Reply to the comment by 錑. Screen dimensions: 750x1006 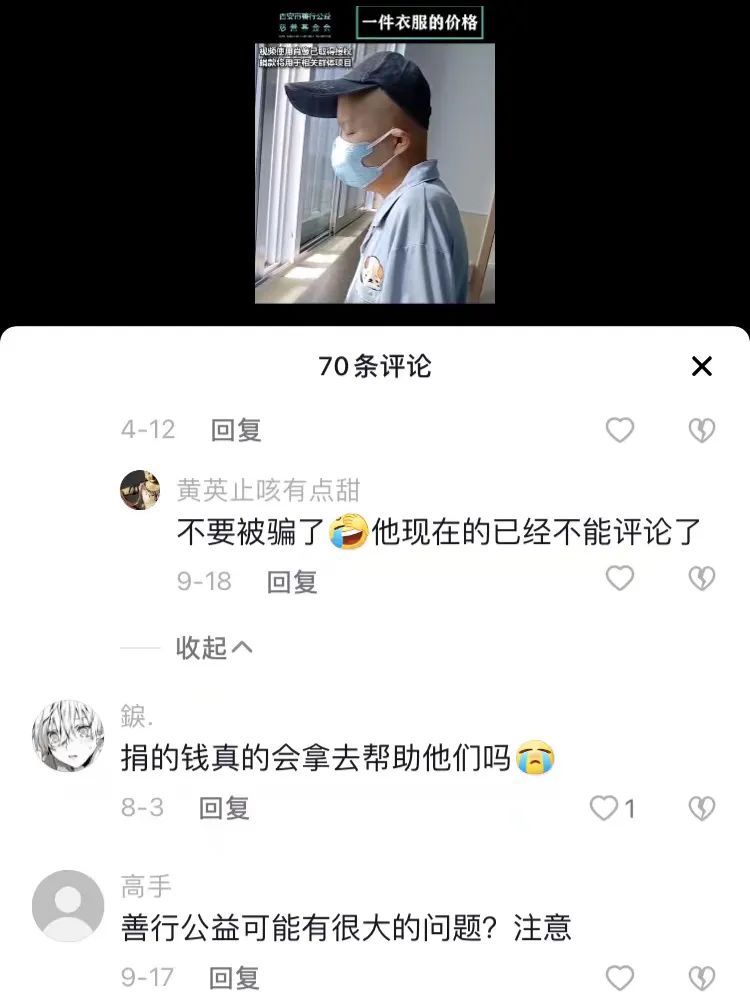224,808
